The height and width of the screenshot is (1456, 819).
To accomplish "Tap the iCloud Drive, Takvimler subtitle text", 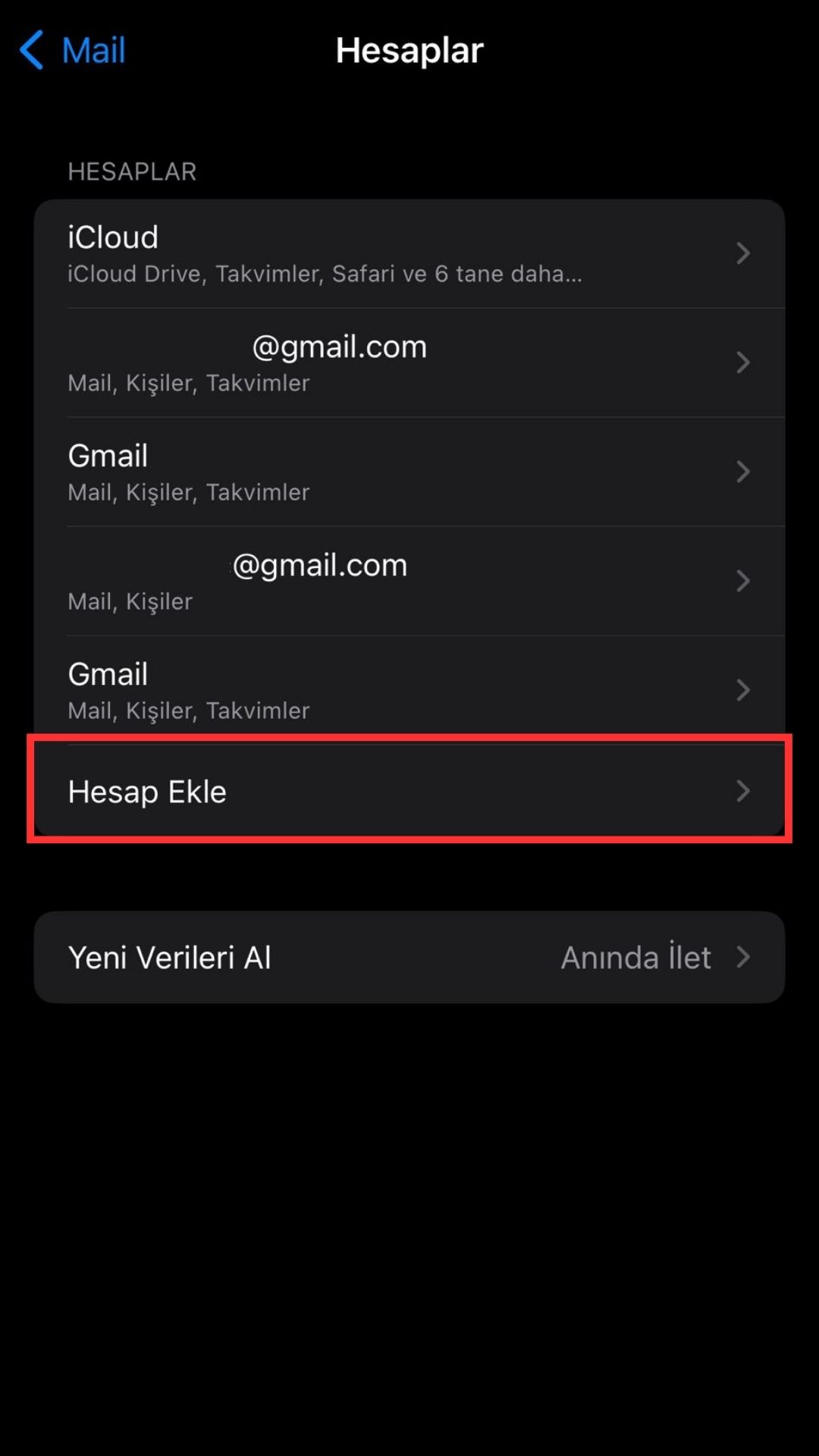I will click(x=324, y=275).
